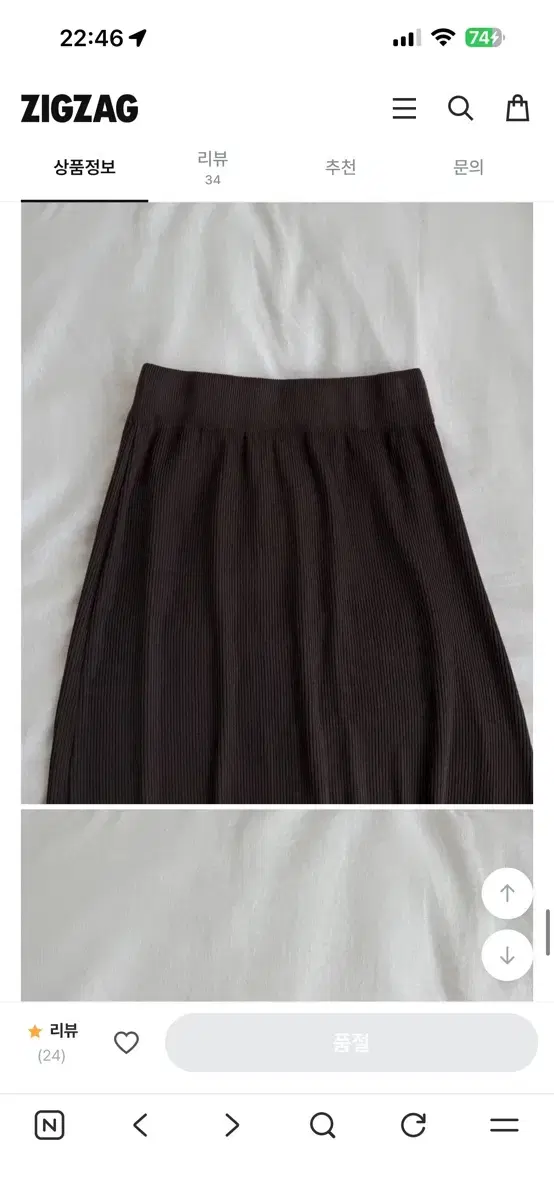The width and height of the screenshot is (554, 1200).
Task: Open the hamburger menu in the header
Action: (x=404, y=109)
